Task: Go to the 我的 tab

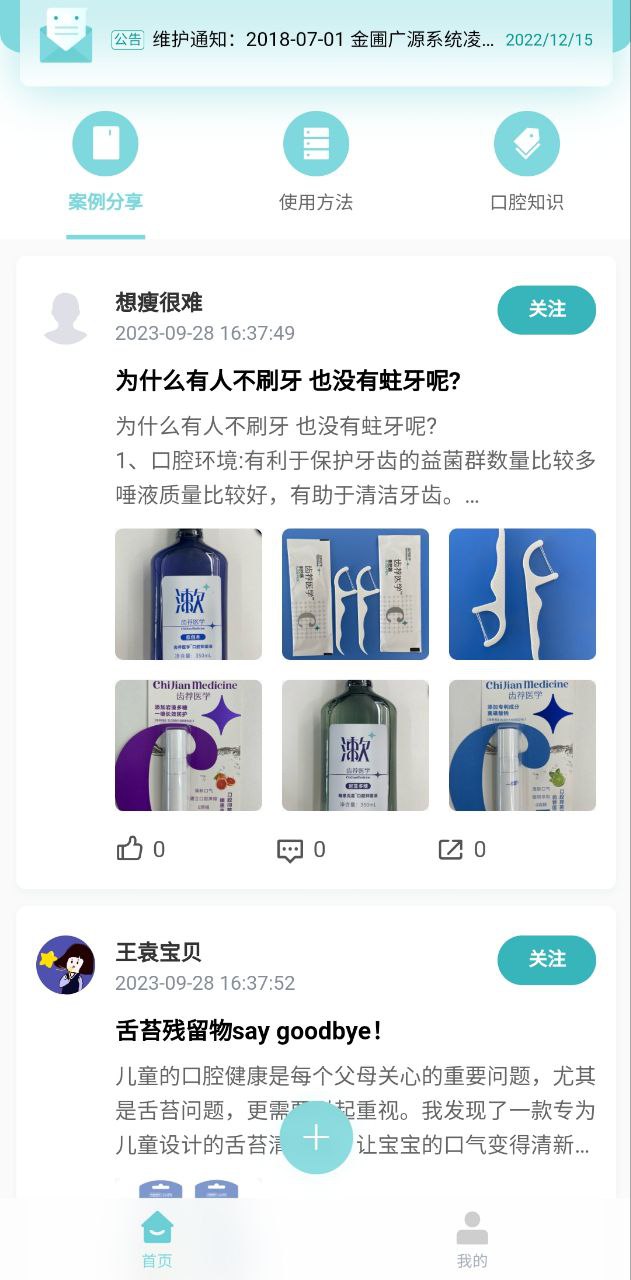Action: pyautogui.click(x=472, y=1240)
